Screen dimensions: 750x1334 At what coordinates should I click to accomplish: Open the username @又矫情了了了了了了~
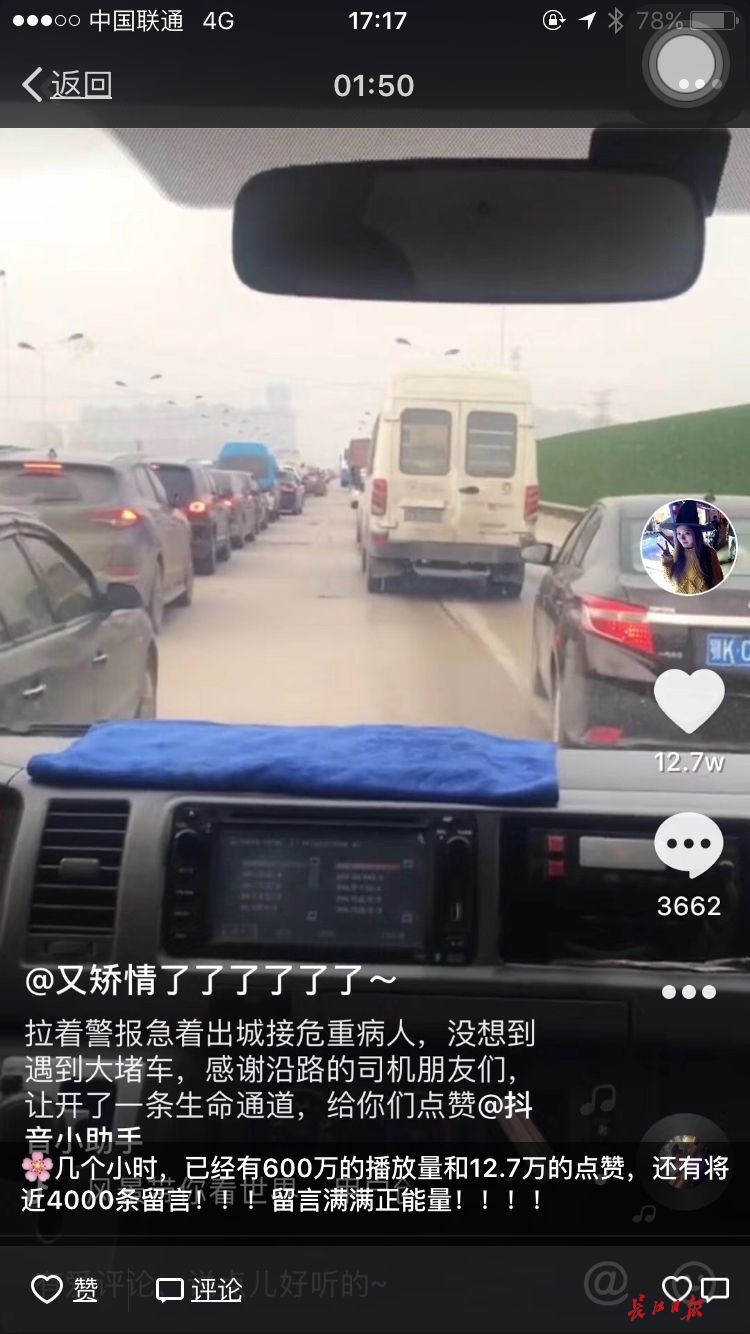tap(210, 980)
